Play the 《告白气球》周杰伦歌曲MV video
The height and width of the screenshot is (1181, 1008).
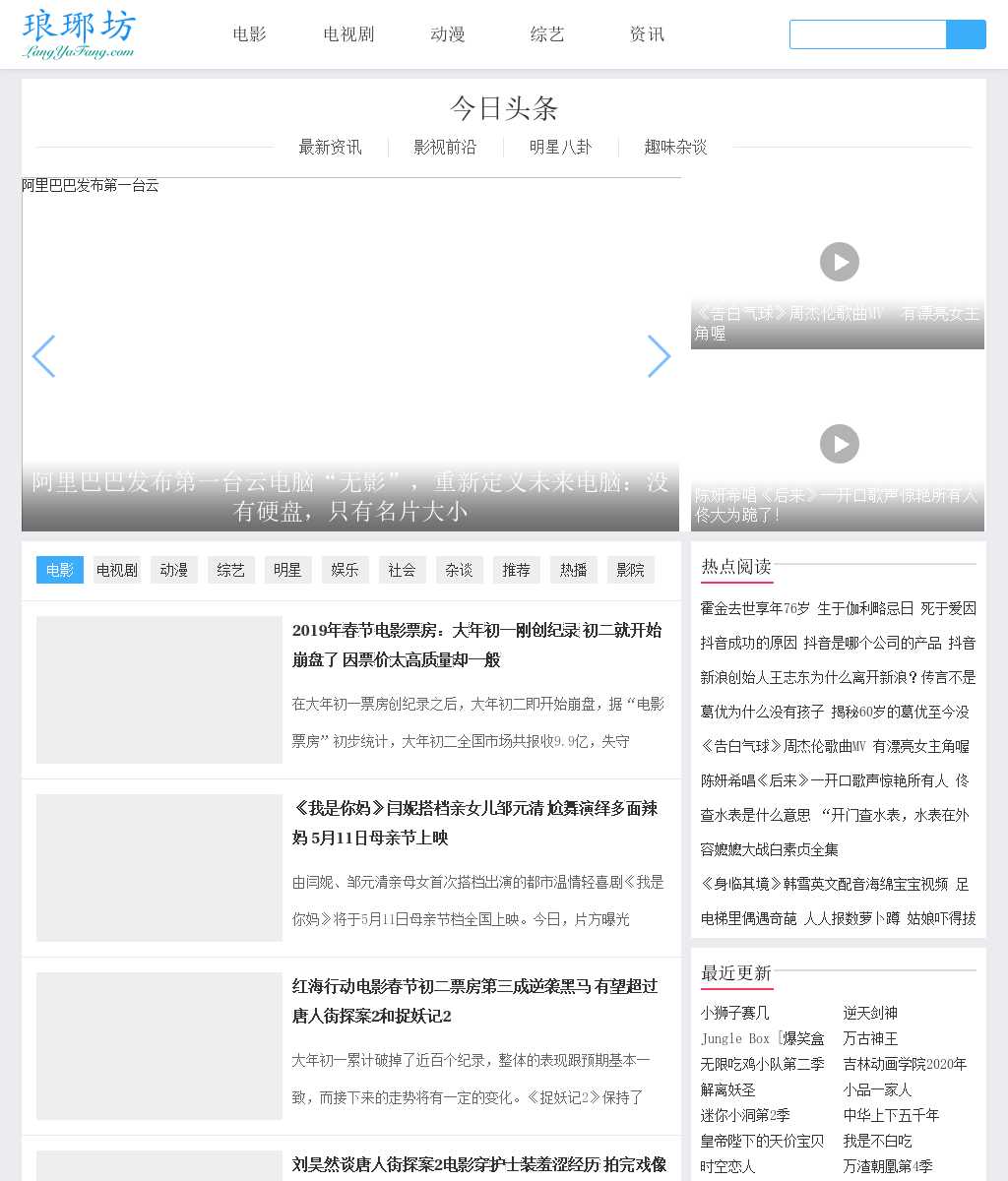tap(839, 262)
